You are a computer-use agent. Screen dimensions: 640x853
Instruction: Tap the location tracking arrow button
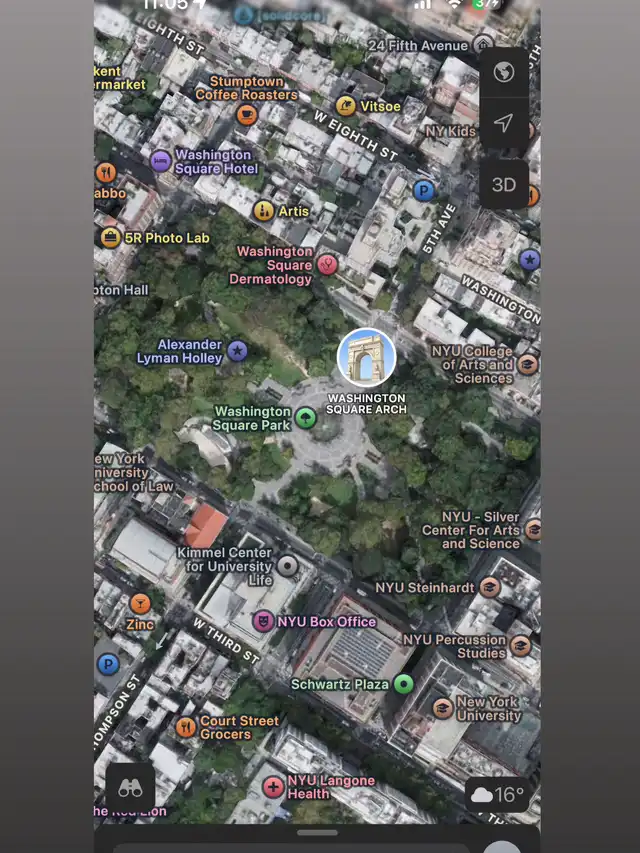point(504,123)
